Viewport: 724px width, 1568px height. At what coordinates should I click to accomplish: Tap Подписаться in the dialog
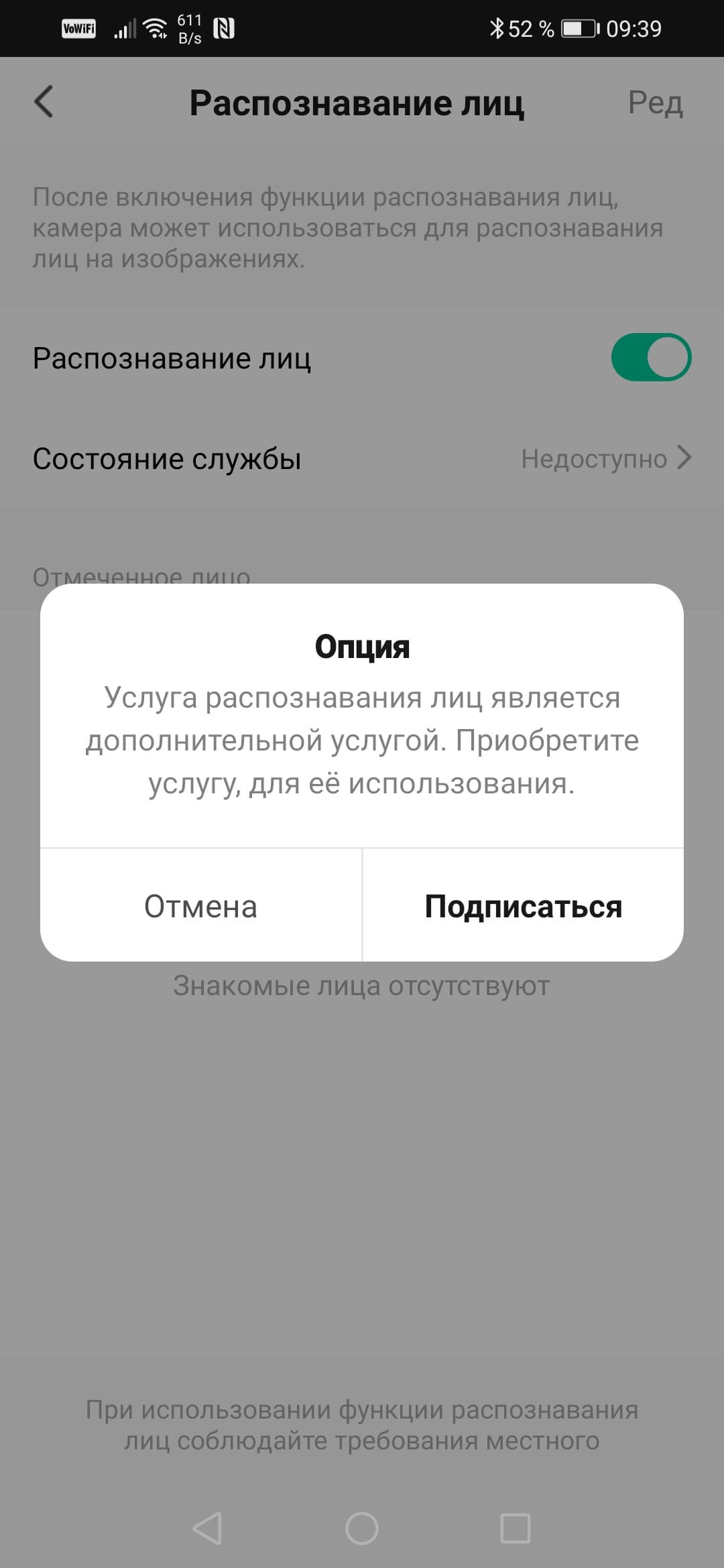point(523,906)
